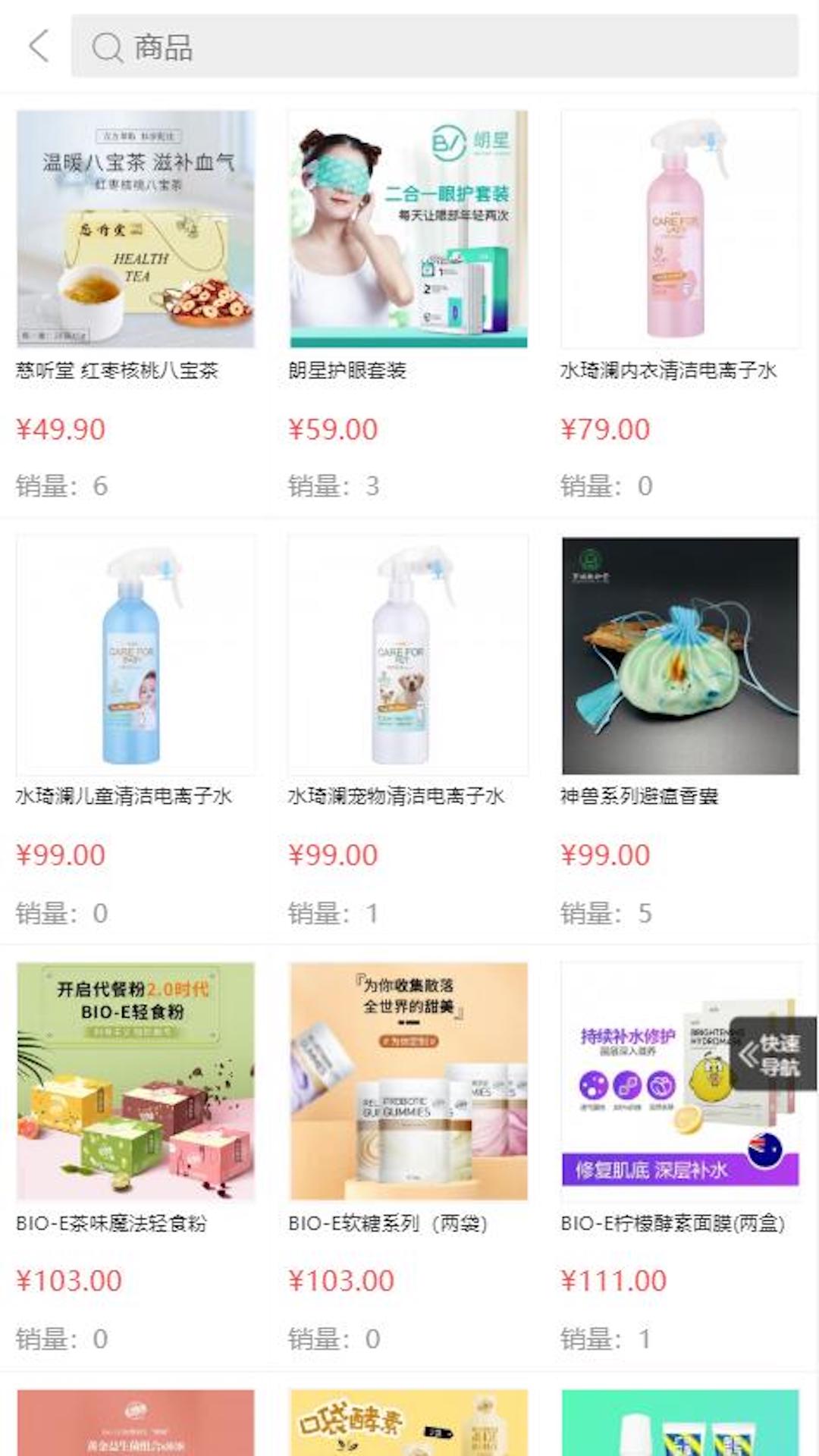Image resolution: width=819 pixels, height=1456 pixels.
Task: View 朗星护眼套装 product details
Action: click(408, 229)
